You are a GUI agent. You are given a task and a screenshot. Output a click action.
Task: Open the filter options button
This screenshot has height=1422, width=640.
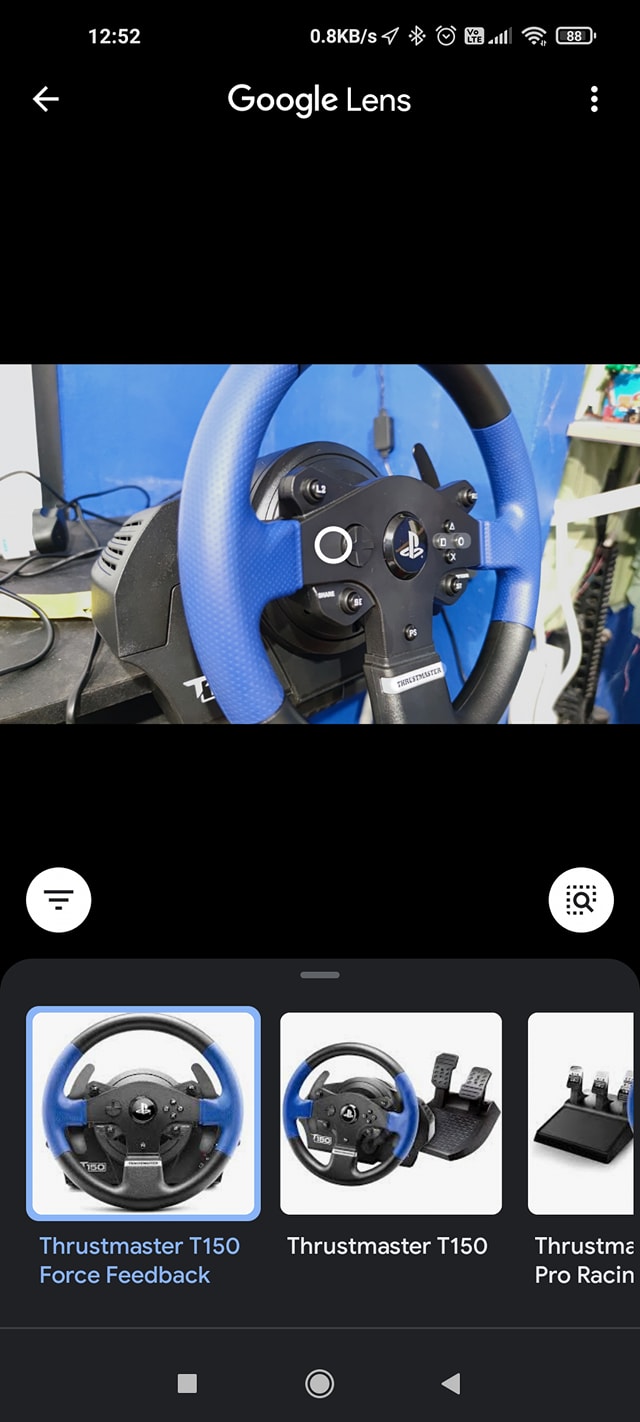(59, 900)
